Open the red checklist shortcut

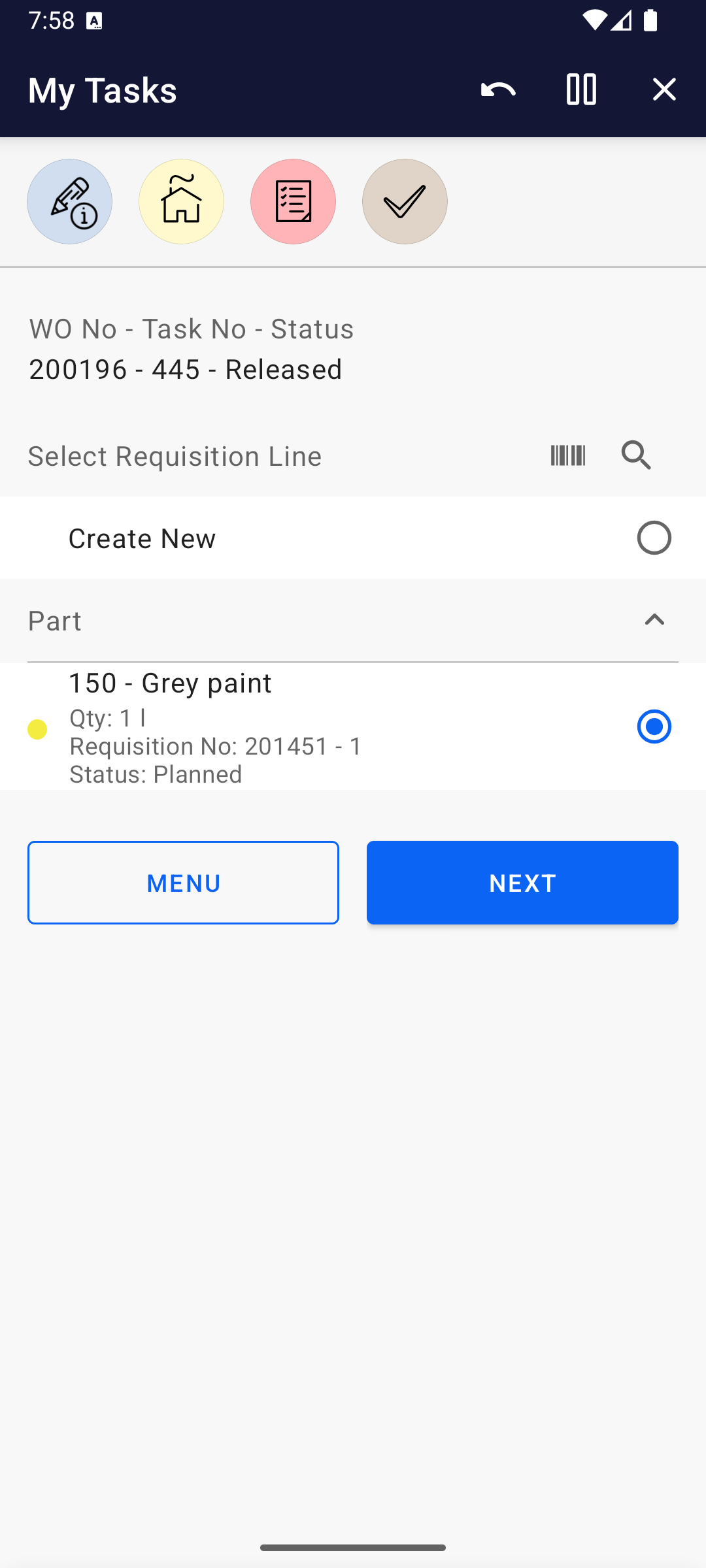click(294, 202)
